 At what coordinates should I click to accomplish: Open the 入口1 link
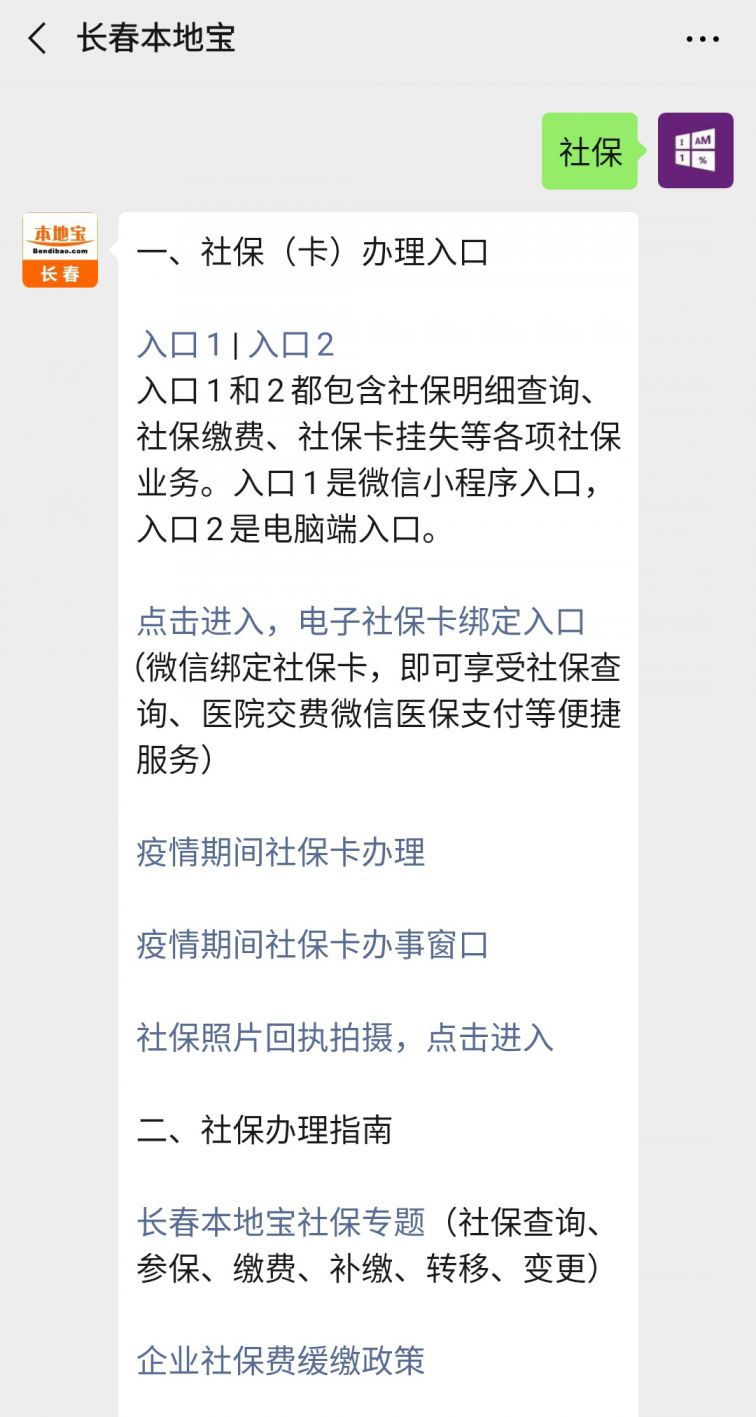(179, 345)
